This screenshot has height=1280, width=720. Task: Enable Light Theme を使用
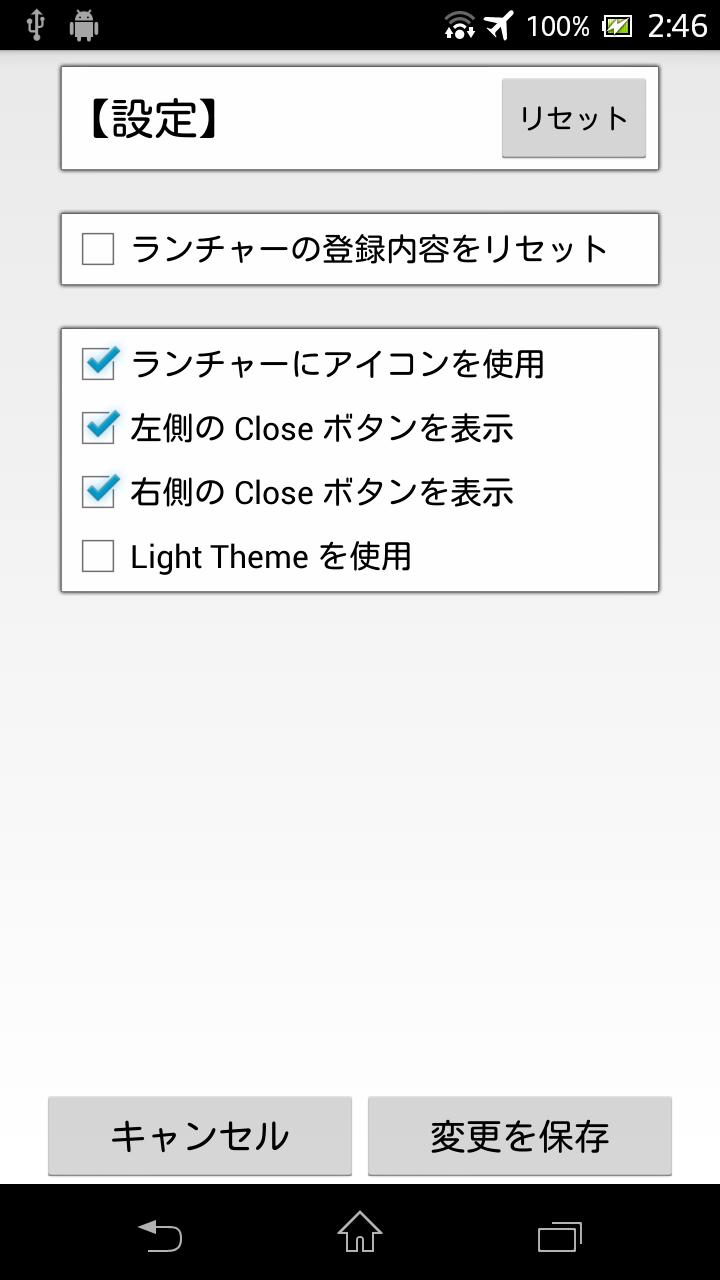point(98,556)
